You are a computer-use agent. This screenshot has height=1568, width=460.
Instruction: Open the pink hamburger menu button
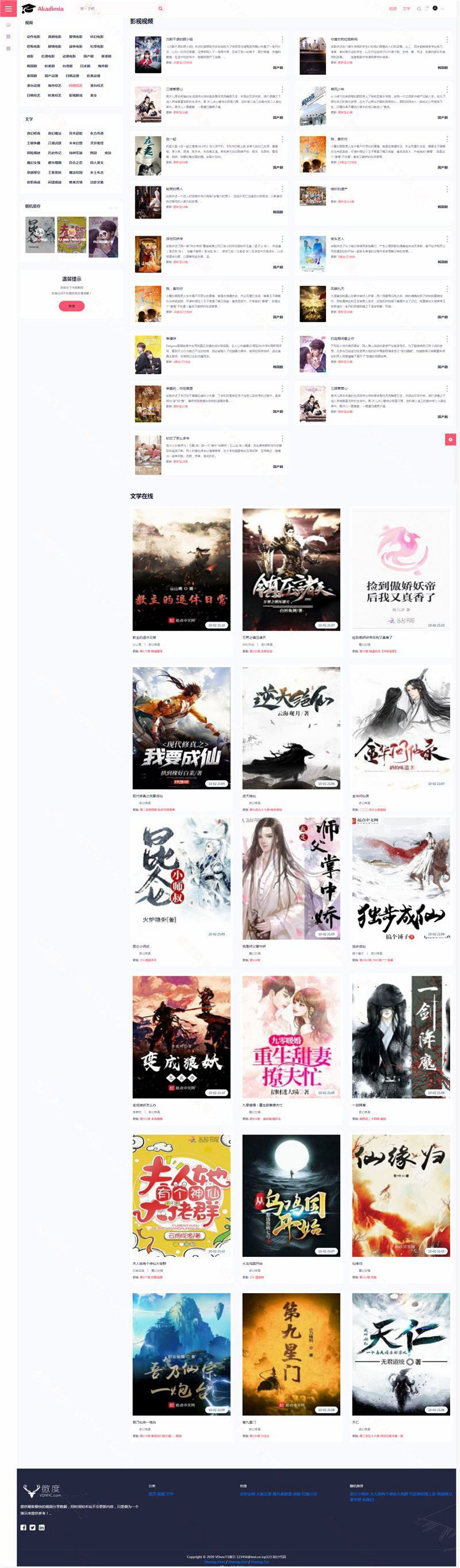click(x=8, y=9)
